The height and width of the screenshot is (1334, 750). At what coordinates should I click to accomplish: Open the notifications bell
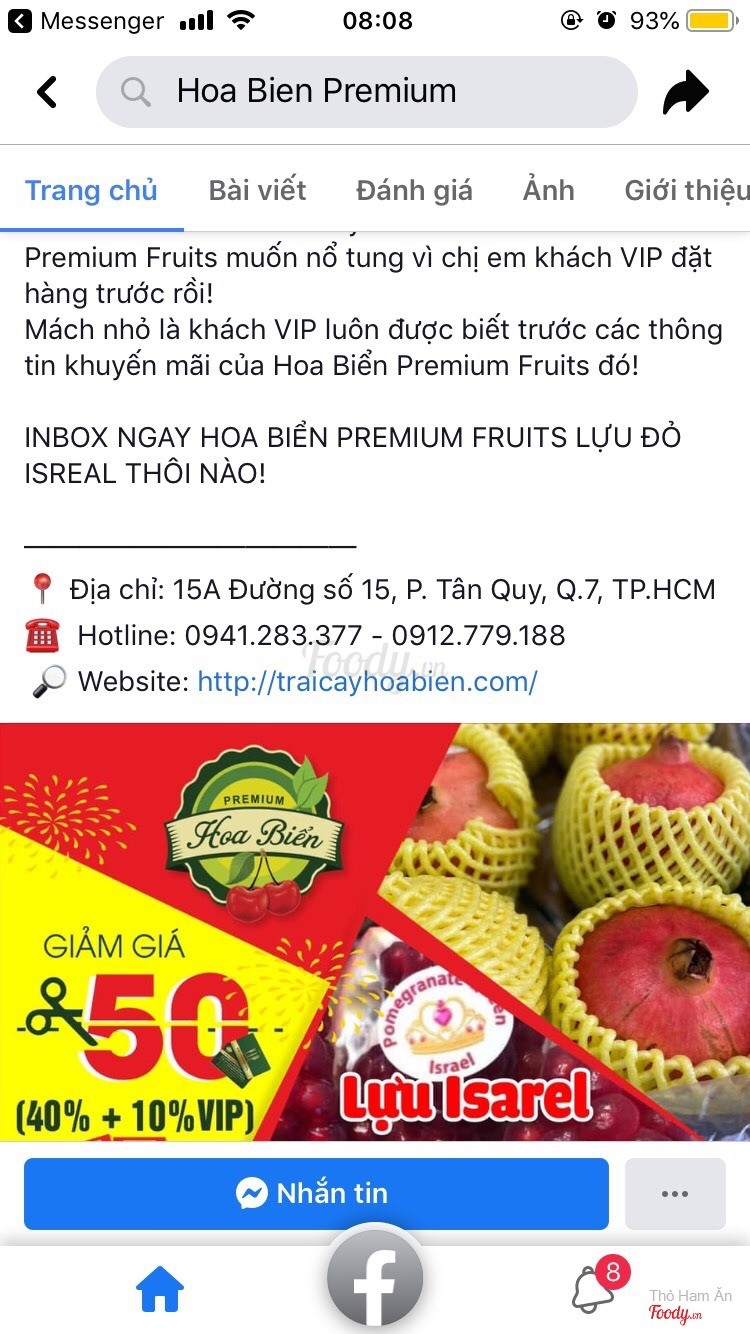click(x=593, y=1289)
